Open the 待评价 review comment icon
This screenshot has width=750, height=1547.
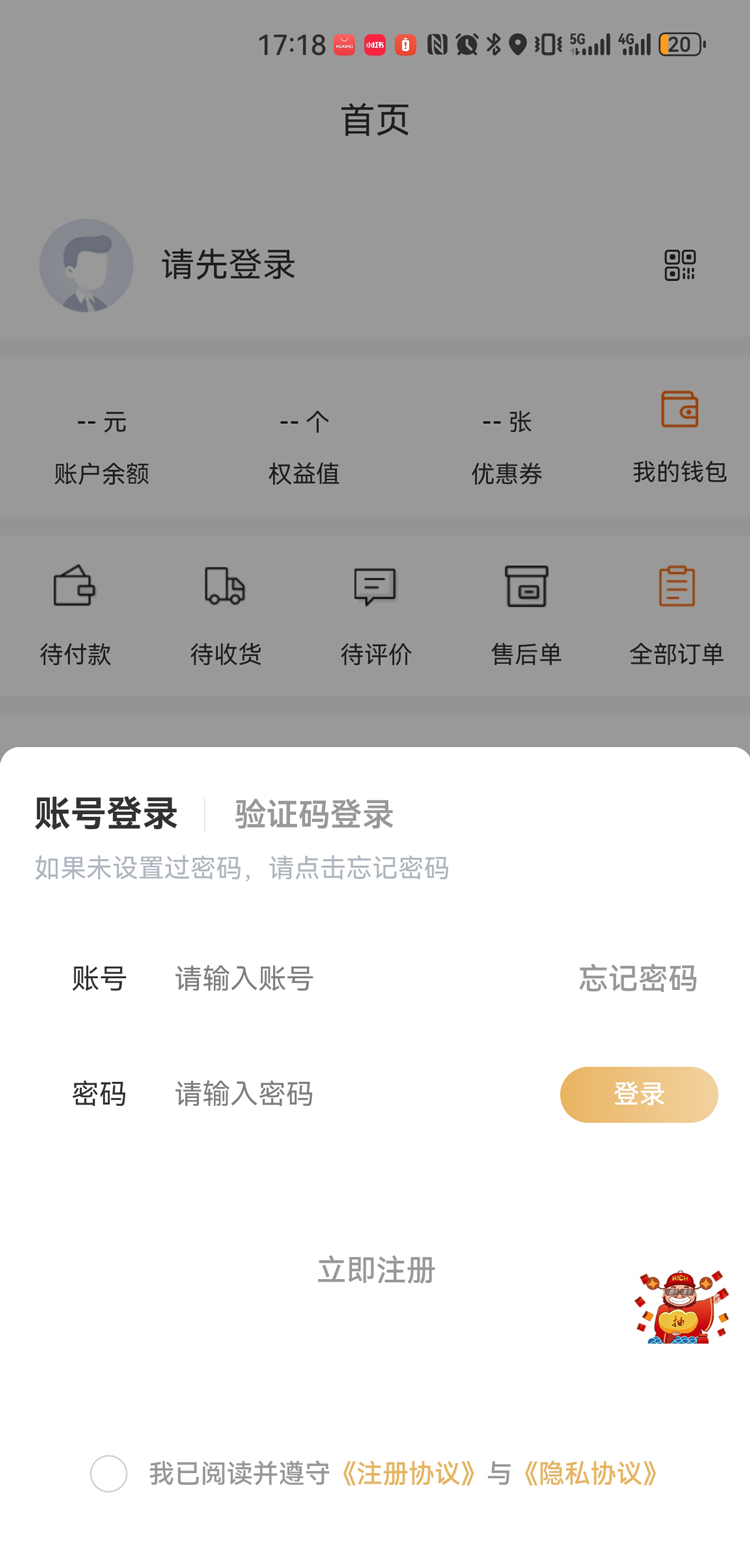coord(375,588)
